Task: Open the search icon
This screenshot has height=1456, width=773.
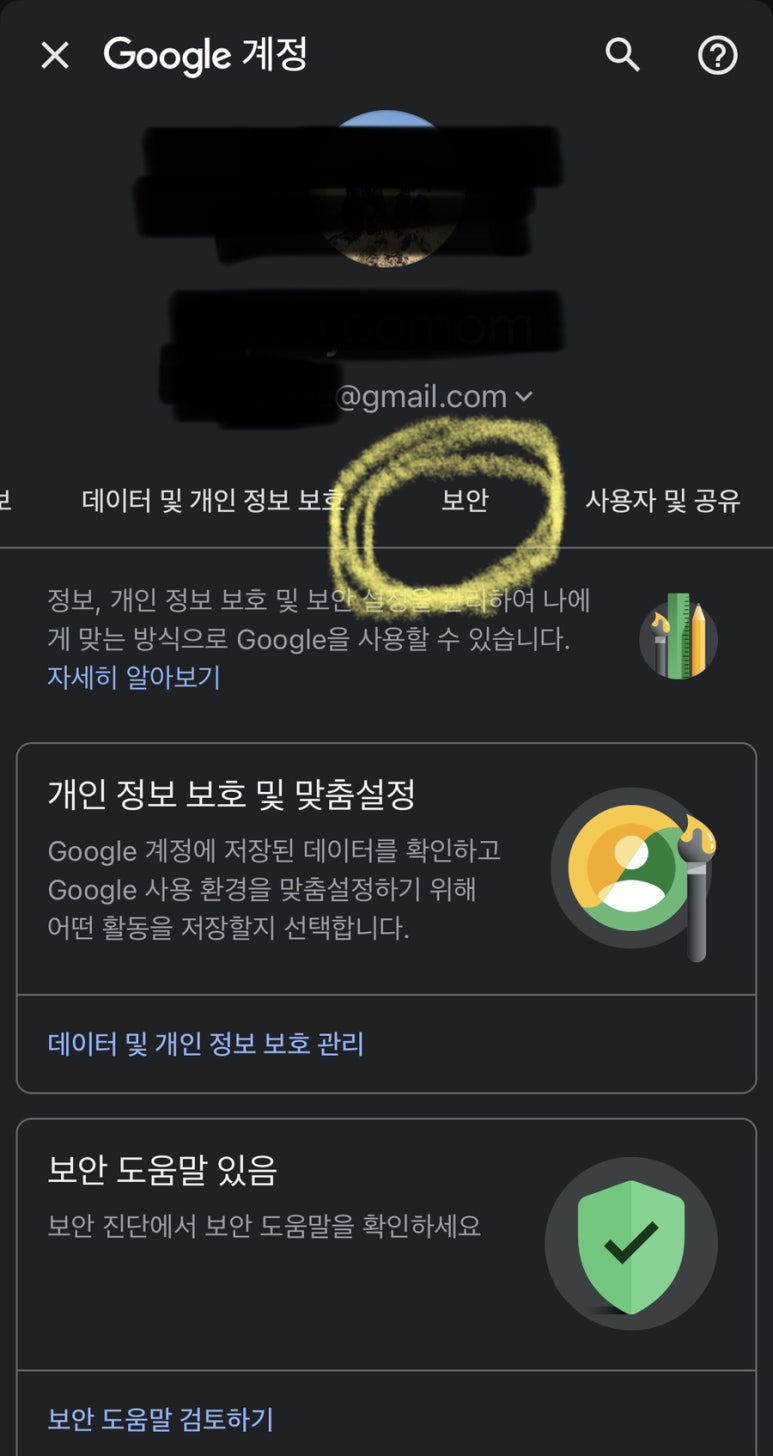Action: point(622,55)
